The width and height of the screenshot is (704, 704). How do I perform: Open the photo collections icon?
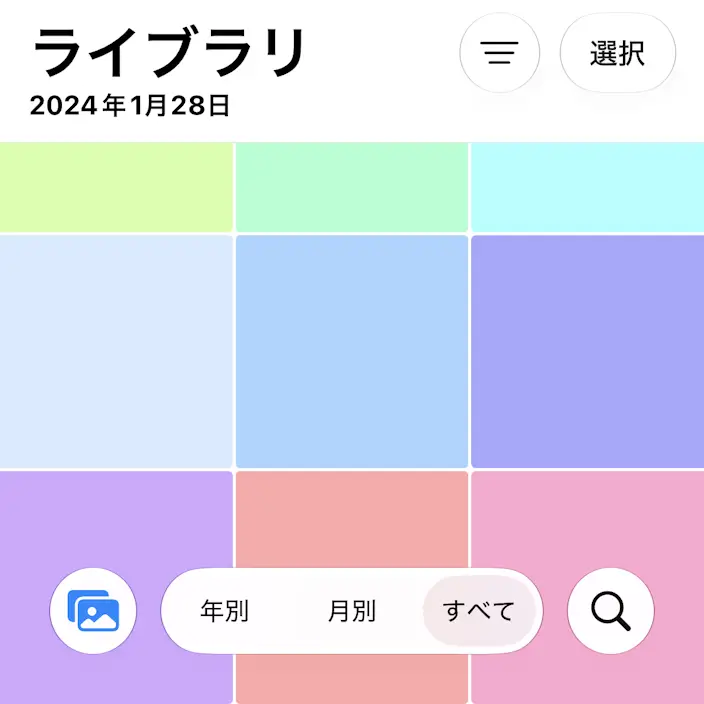point(93,611)
